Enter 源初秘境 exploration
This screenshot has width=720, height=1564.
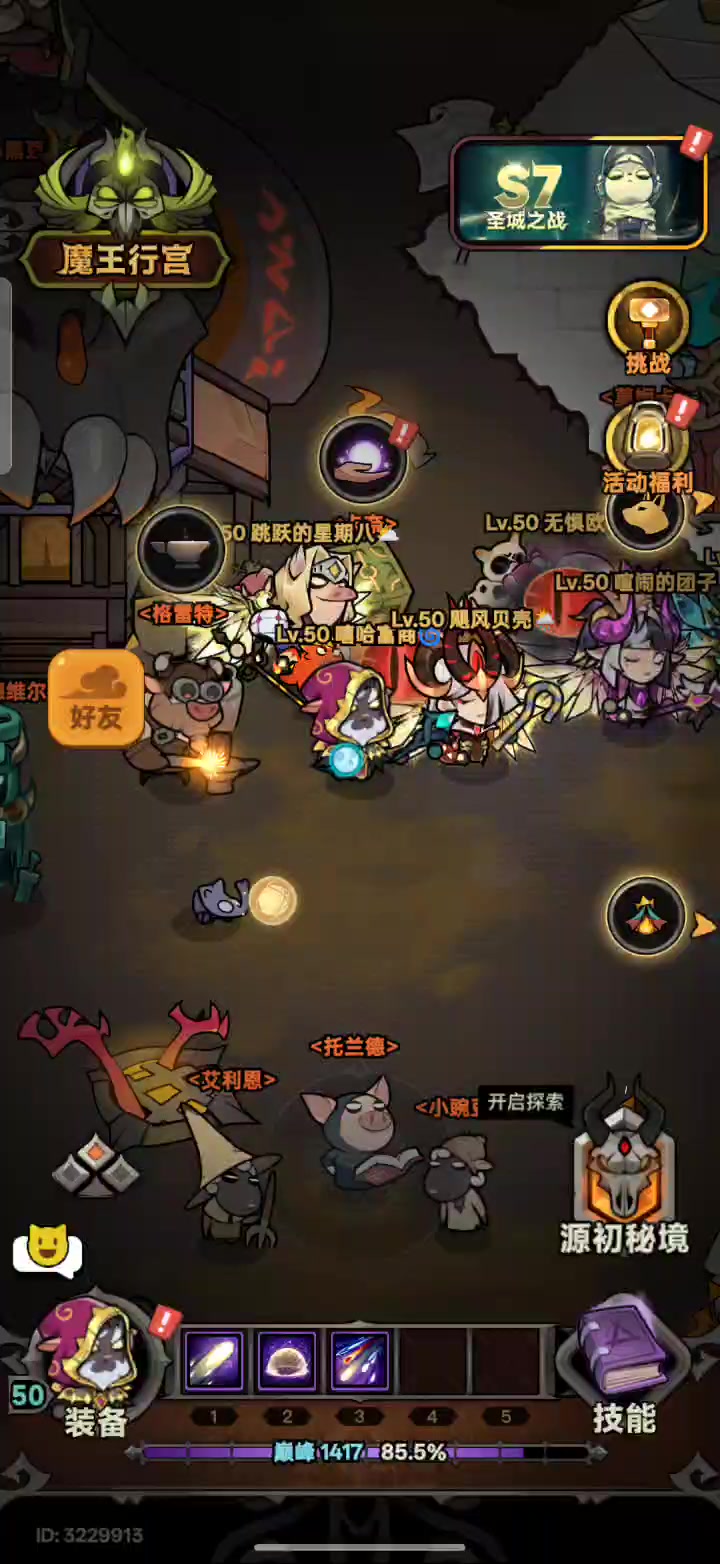click(x=625, y=1170)
